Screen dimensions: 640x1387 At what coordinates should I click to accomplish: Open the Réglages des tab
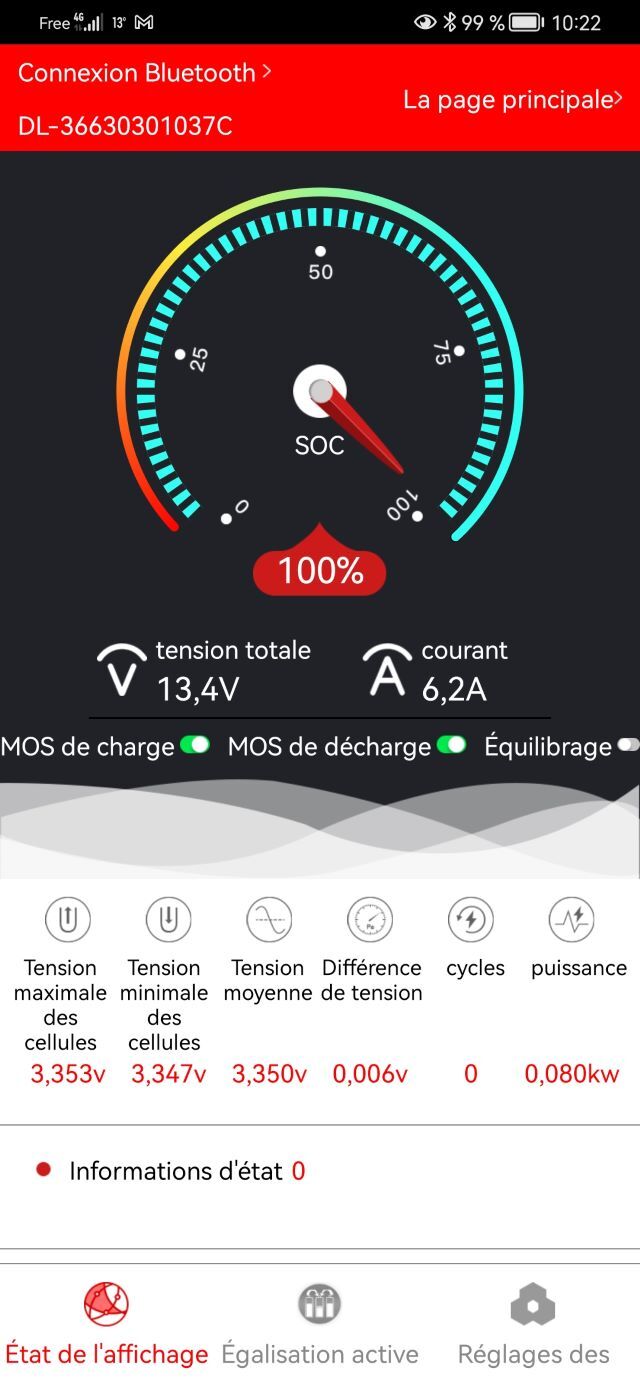pos(533,1325)
